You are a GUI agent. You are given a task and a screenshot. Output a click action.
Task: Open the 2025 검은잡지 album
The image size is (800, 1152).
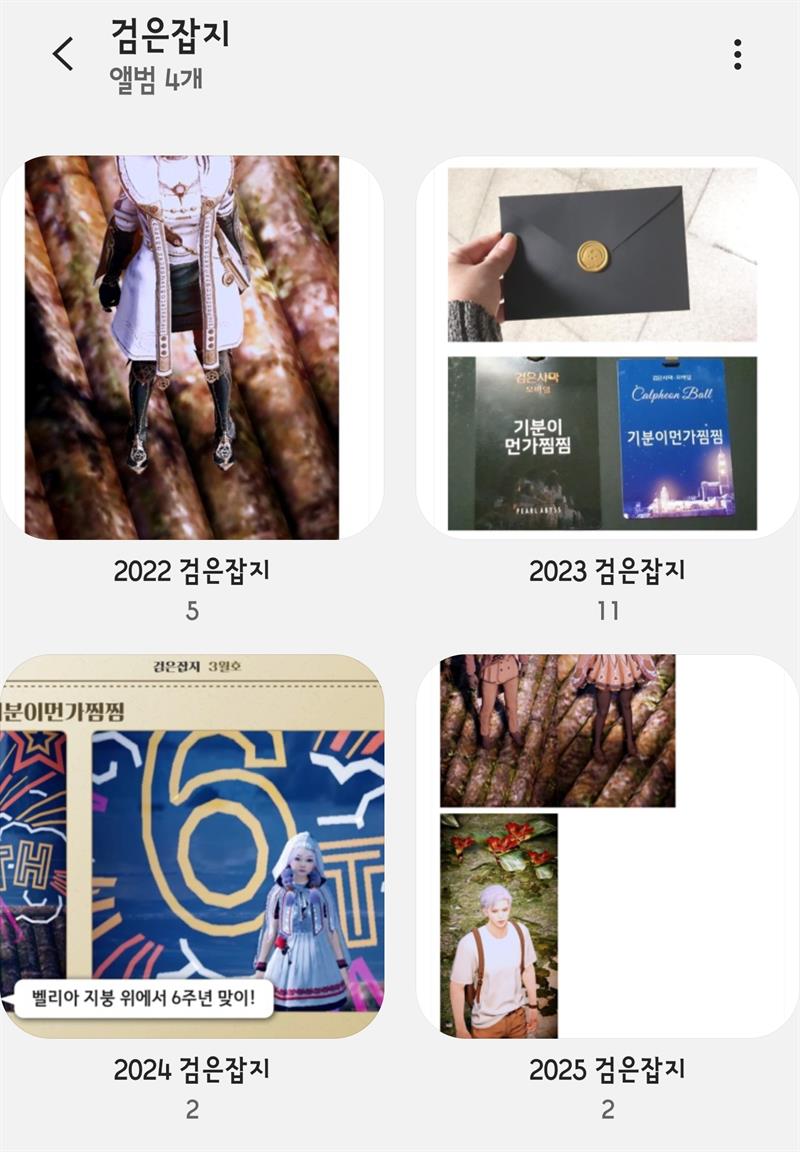pyautogui.click(x=606, y=846)
